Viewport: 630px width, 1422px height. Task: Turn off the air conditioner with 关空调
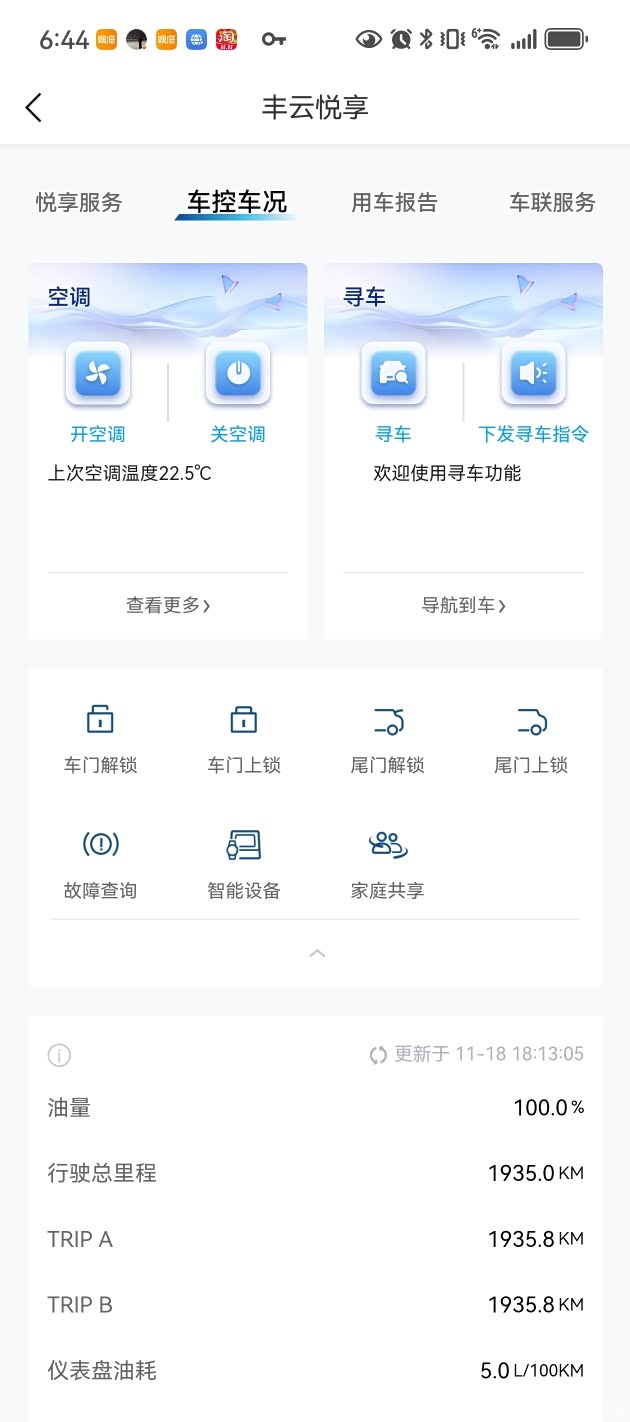237,375
